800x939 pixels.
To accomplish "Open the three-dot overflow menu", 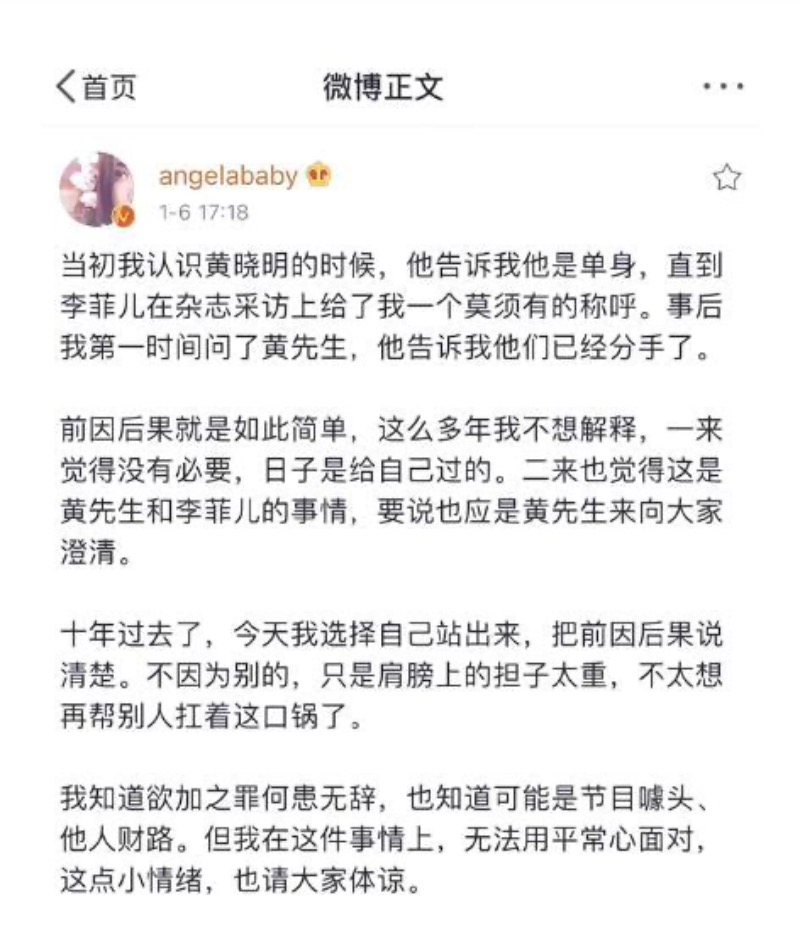I will tap(722, 87).
